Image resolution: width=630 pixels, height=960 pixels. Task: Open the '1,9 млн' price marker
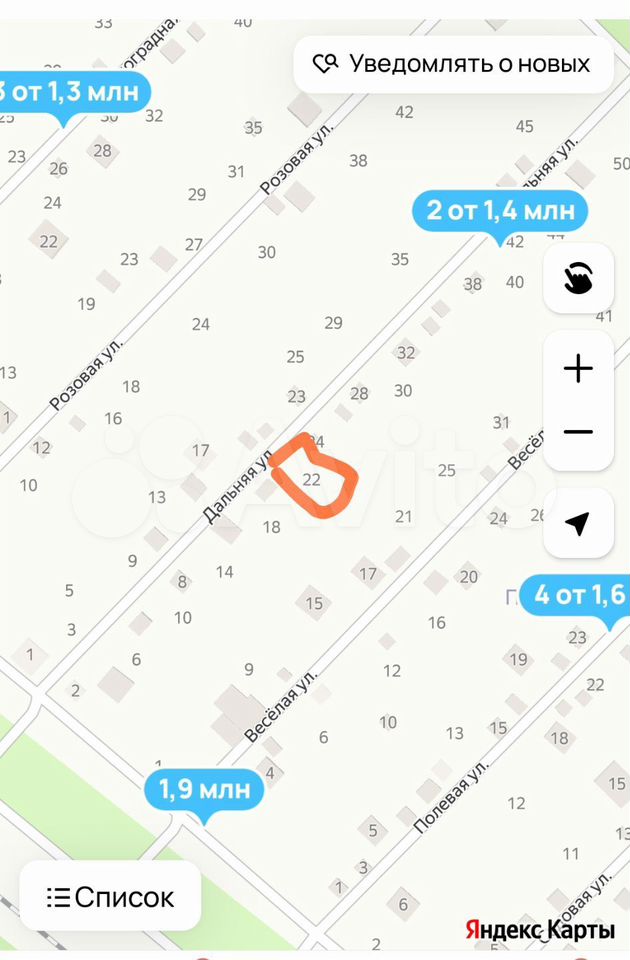click(204, 790)
